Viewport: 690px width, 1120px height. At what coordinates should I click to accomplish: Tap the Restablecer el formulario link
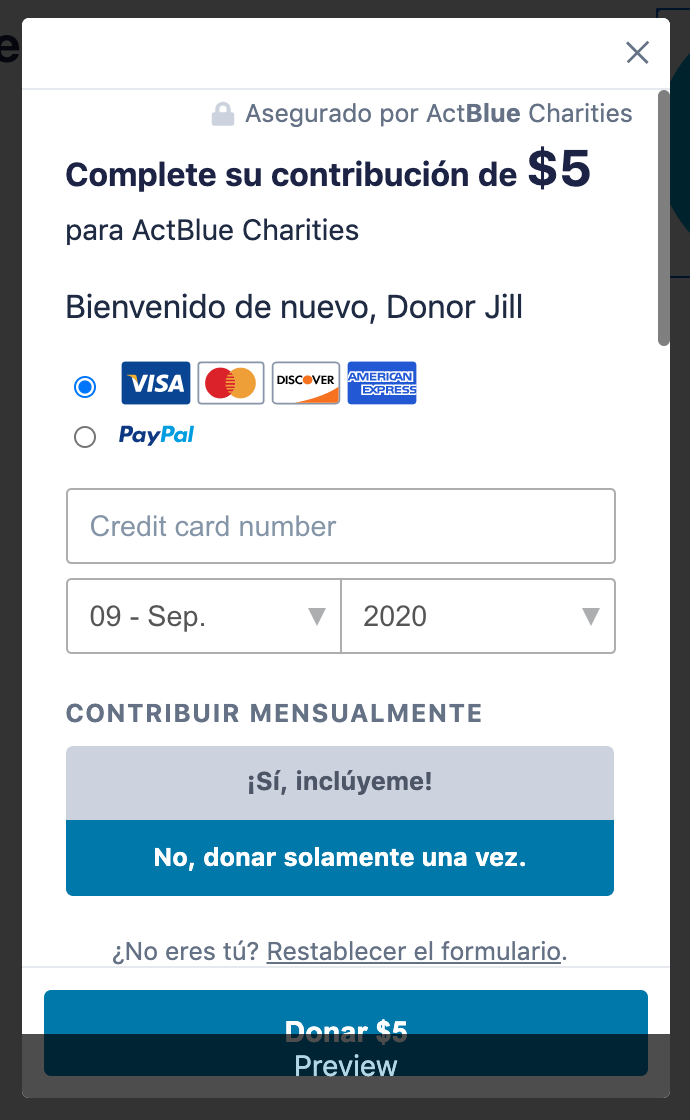[x=413, y=950]
